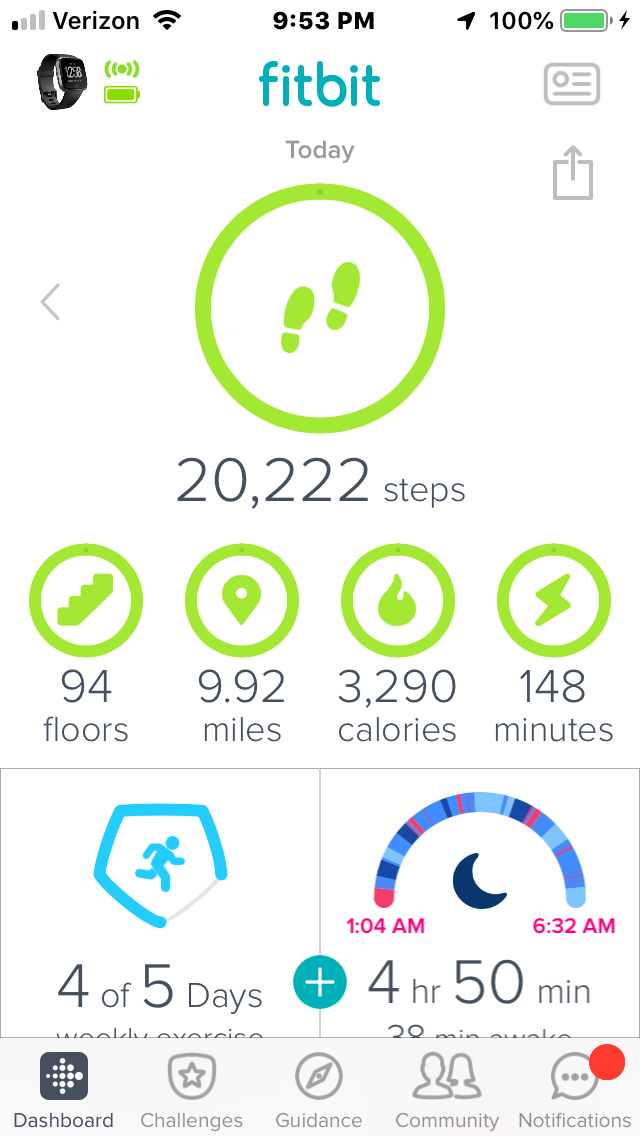Open the account profile card icon
This screenshot has width=640, height=1136.
[572, 84]
